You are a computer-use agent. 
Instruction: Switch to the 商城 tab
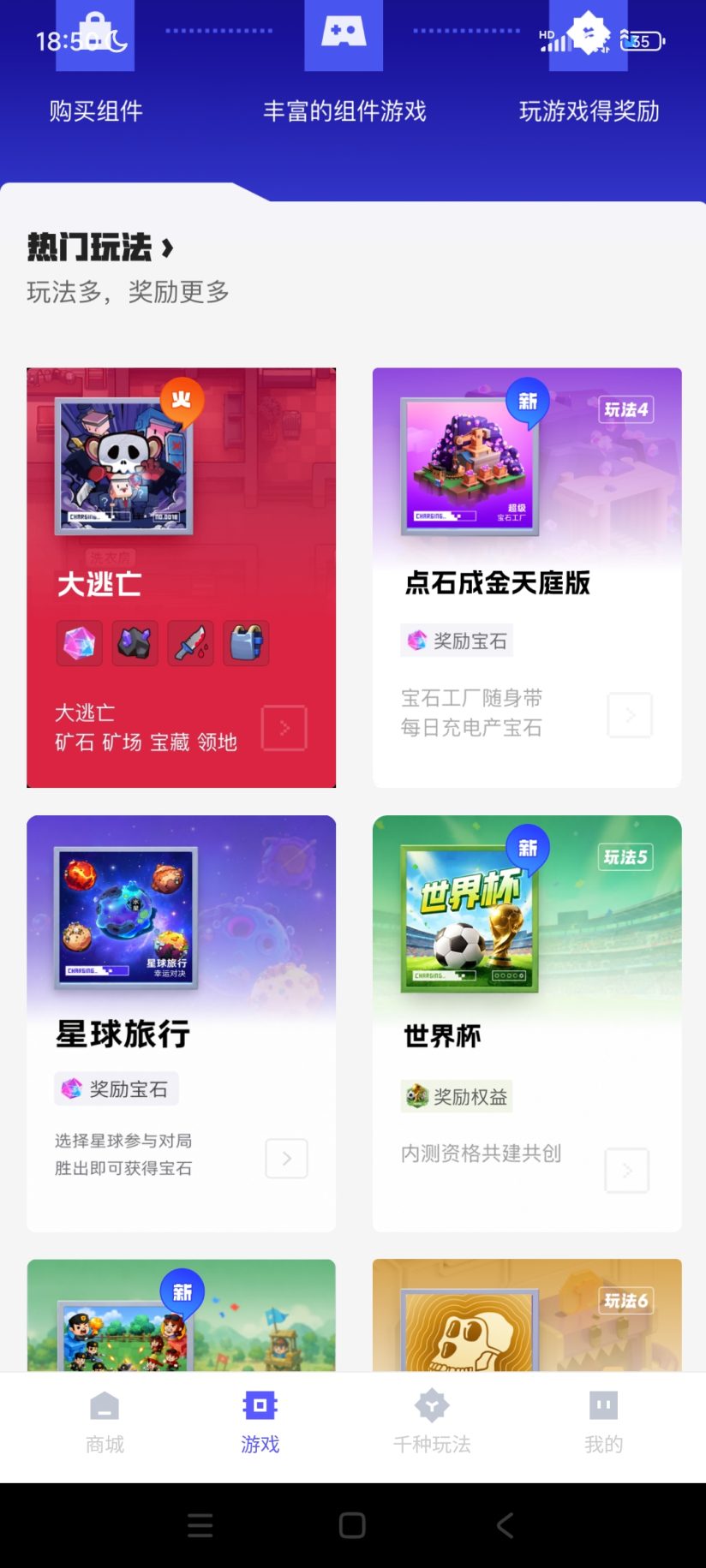pos(105,1422)
